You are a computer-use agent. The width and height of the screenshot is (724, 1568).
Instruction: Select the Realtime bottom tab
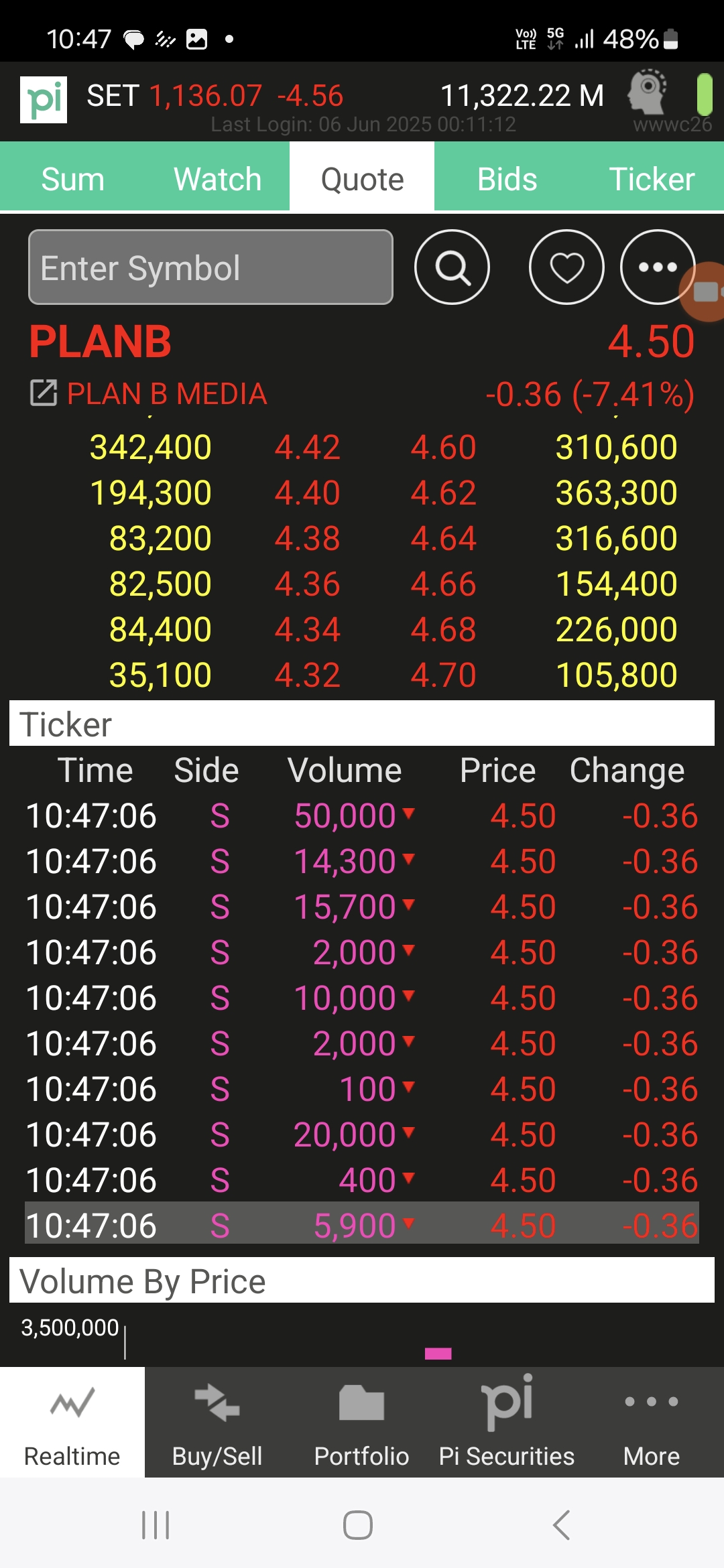(72, 1422)
